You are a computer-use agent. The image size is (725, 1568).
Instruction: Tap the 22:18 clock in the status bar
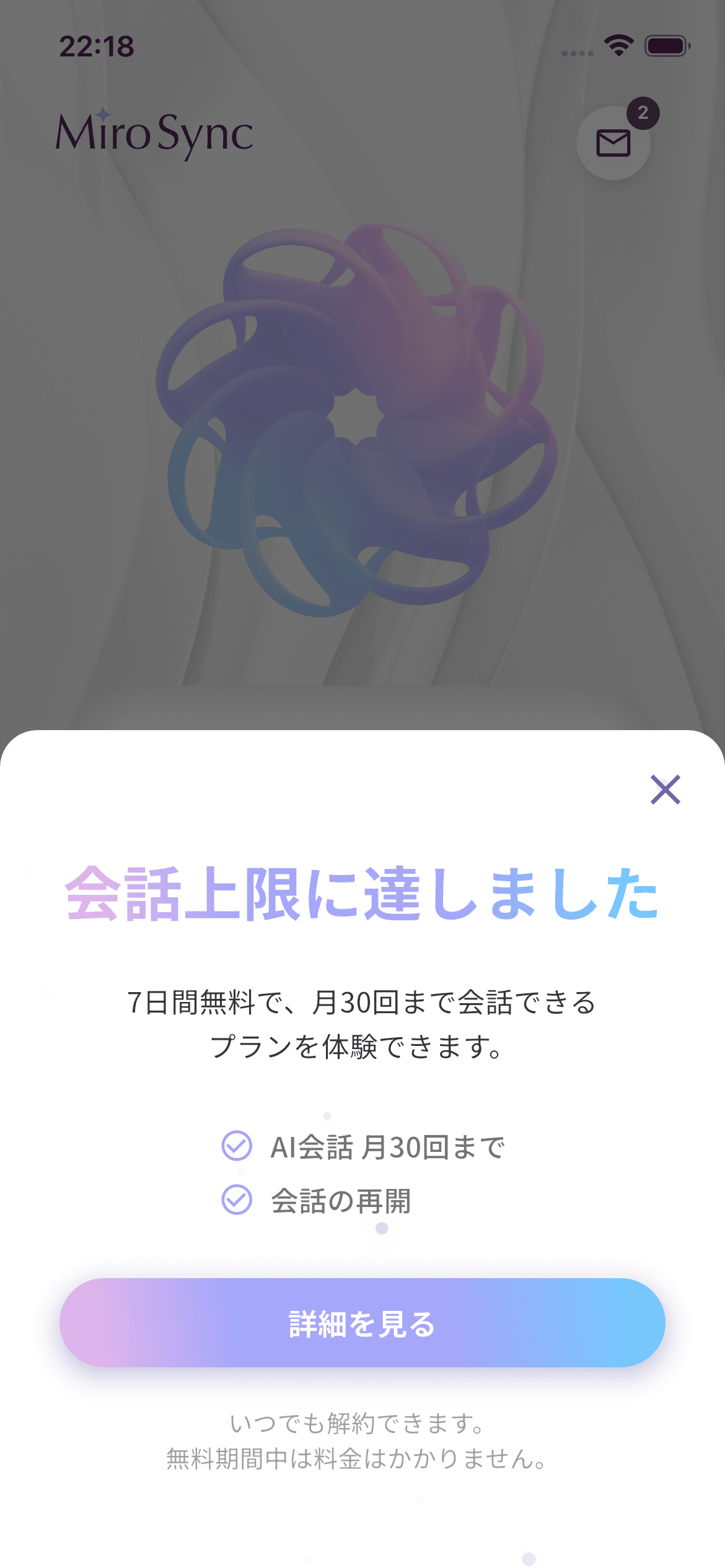point(96,45)
